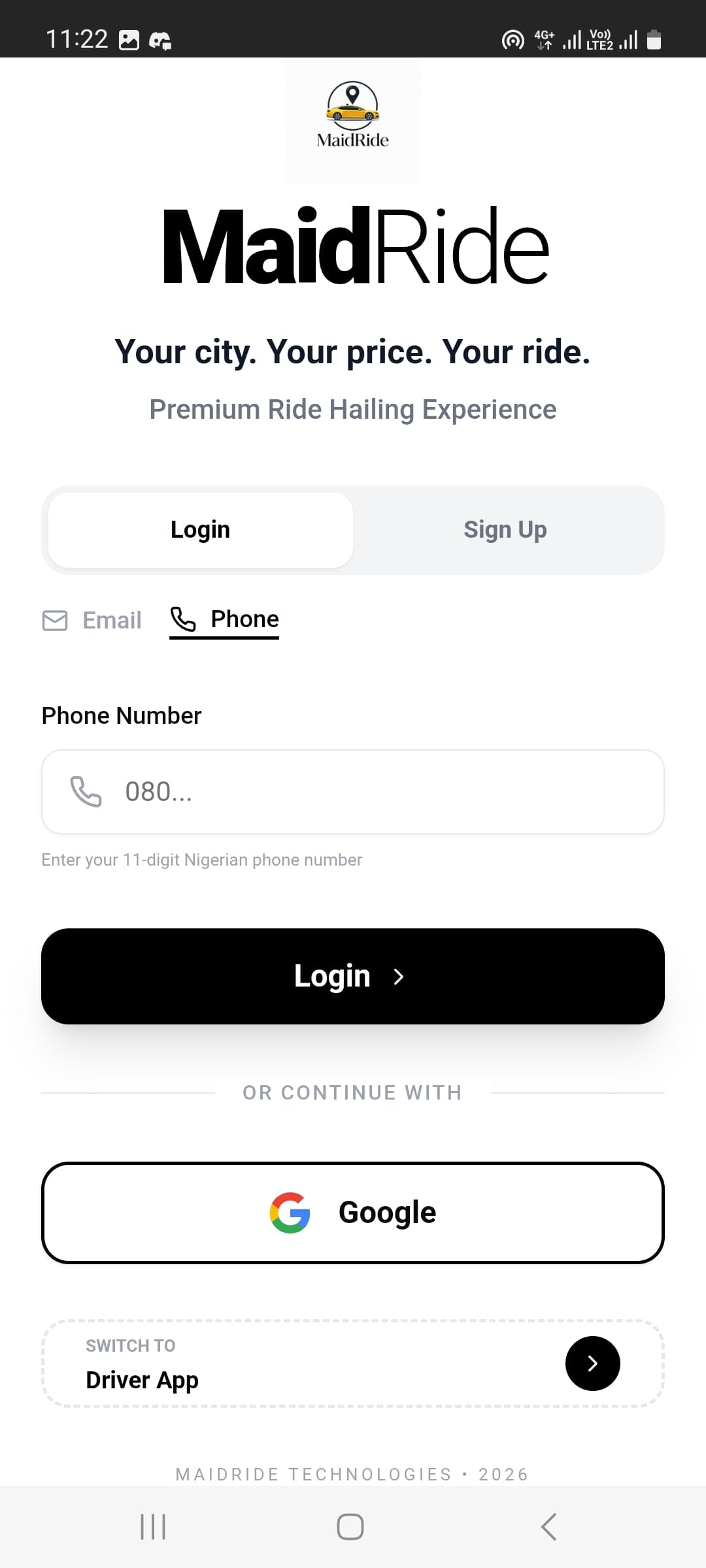Select the Email login method
Screen dimensions: 706x1568
[92, 621]
